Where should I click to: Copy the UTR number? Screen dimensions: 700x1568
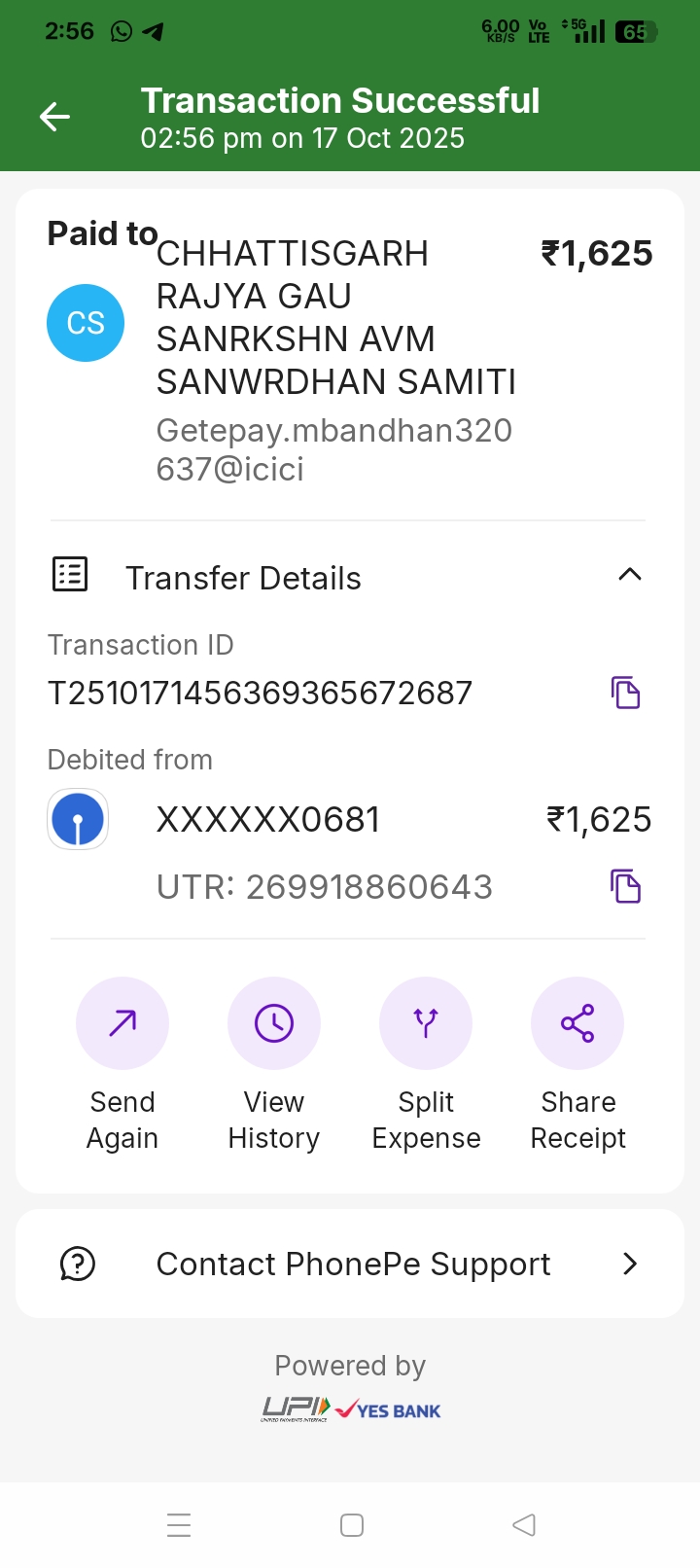(626, 886)
